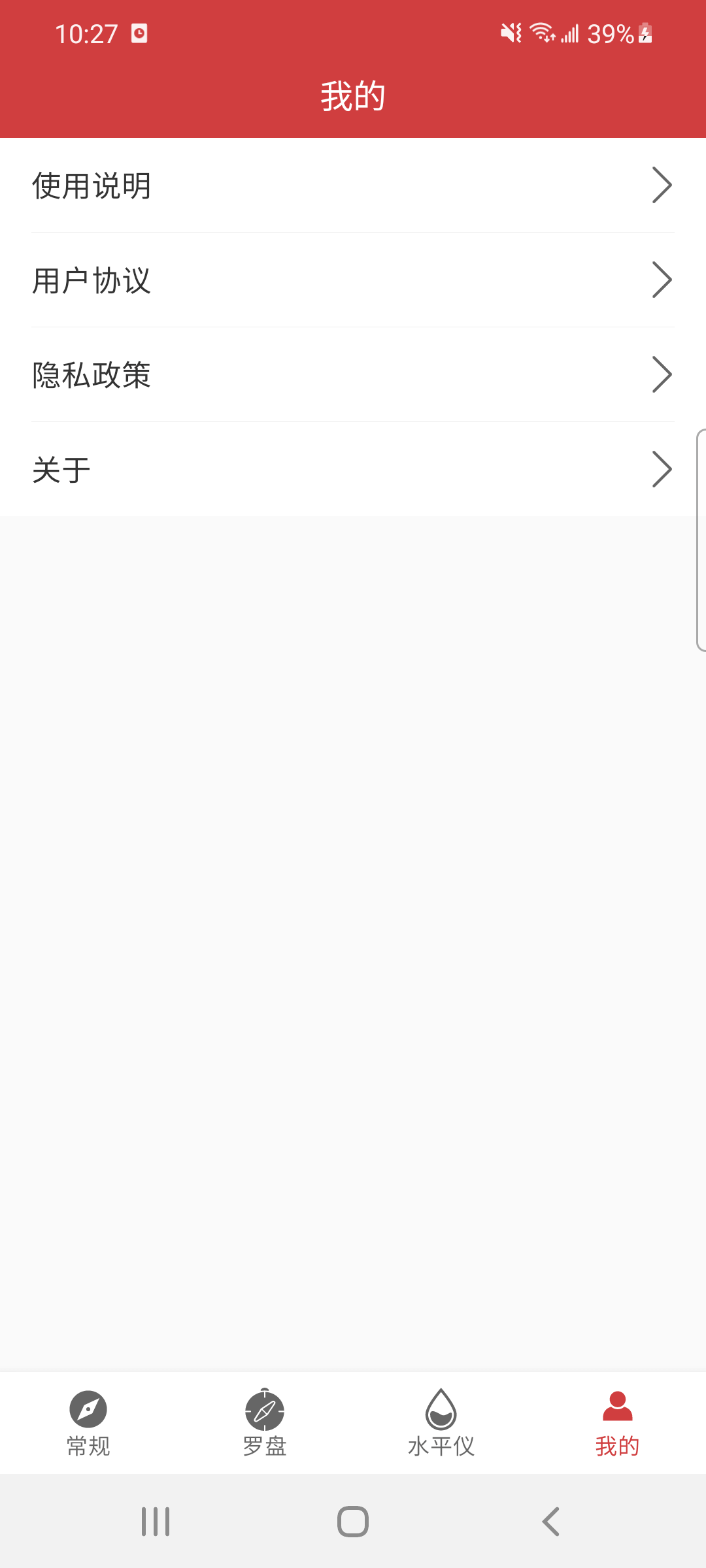Tap the system back button

click(551, 1522)
